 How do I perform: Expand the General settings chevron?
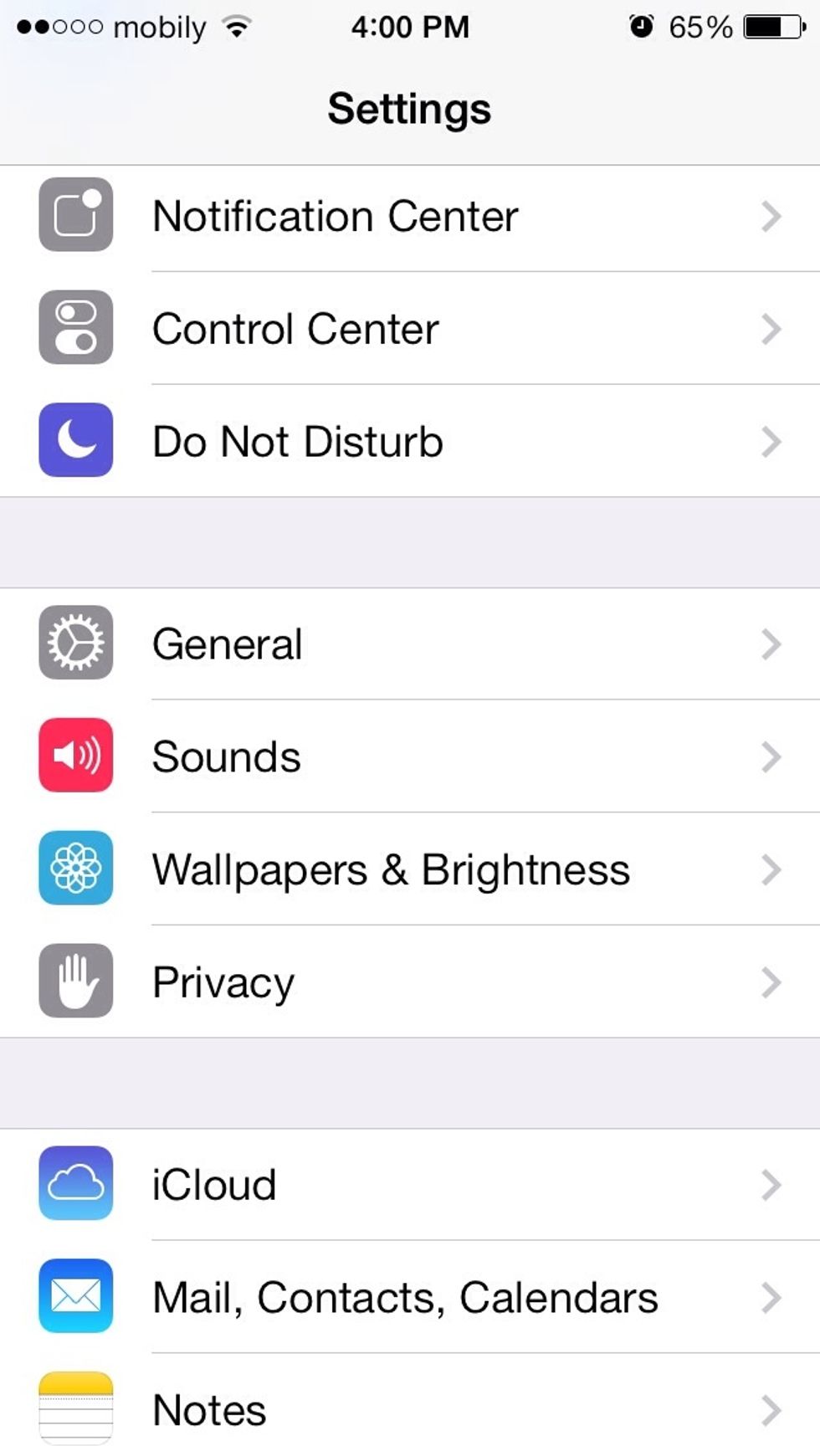pyautogui.click(x=771, y=644)
